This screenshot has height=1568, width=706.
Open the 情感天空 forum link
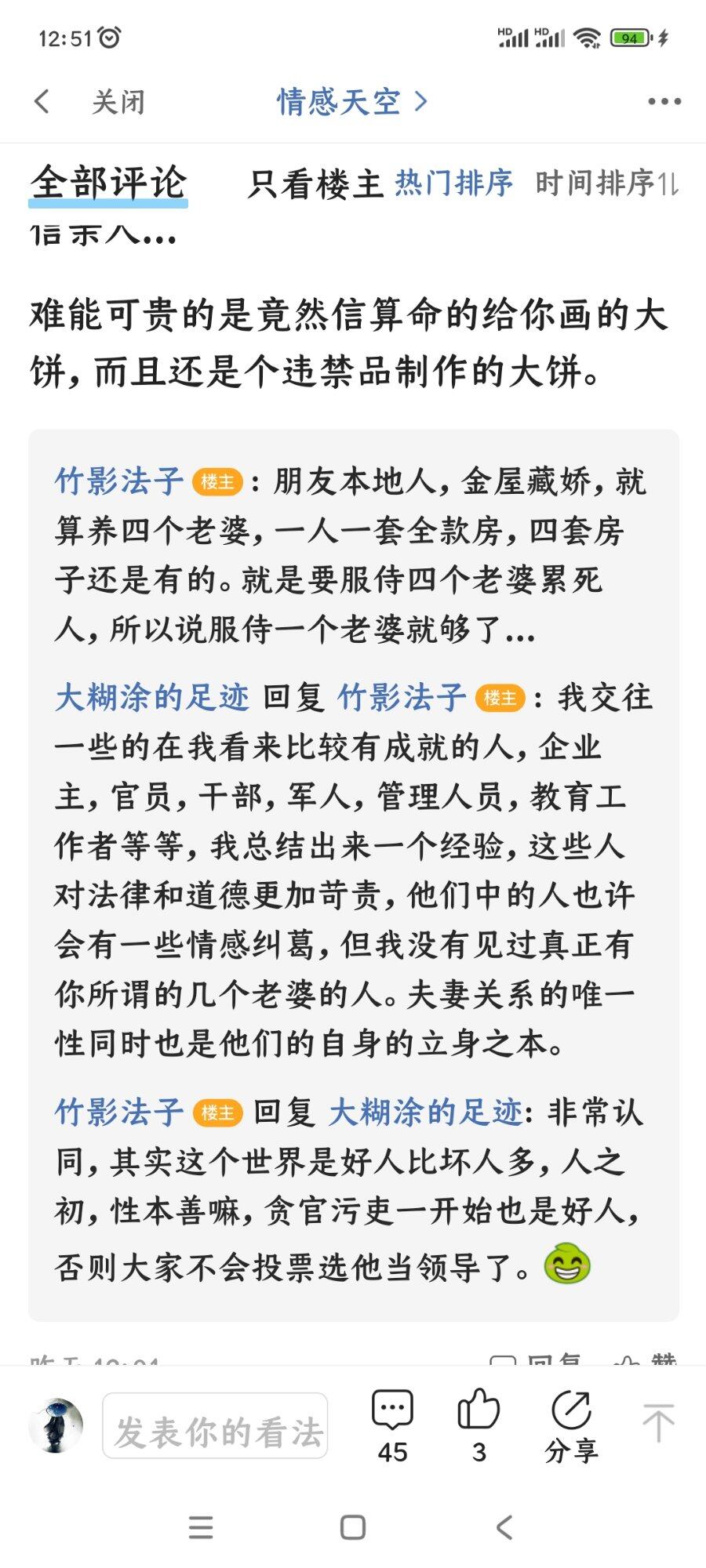[x=352, y=101]
